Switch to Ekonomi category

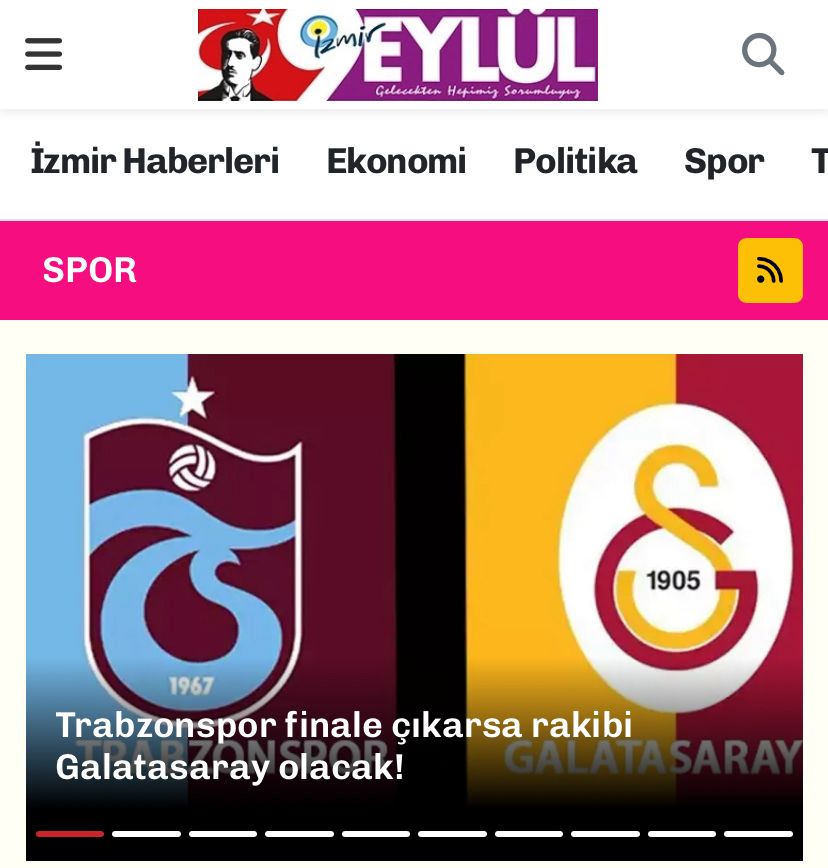[396, 161]
